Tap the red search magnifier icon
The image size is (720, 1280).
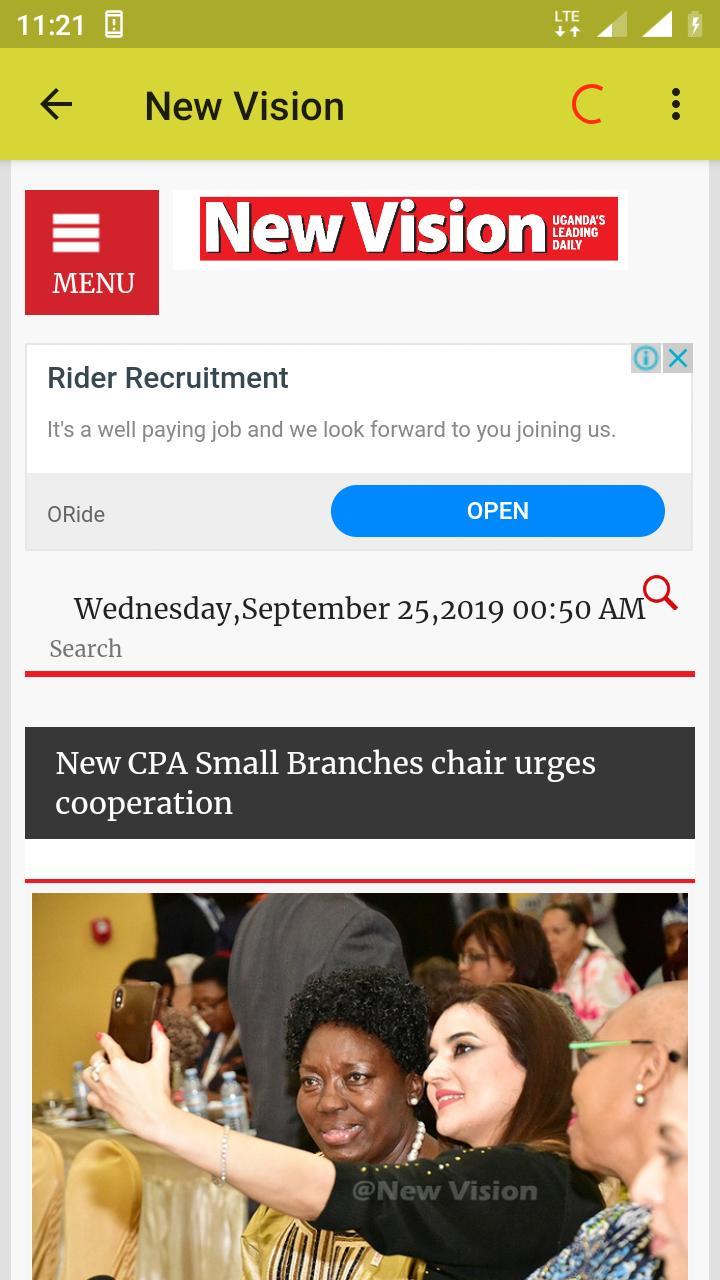660,593
